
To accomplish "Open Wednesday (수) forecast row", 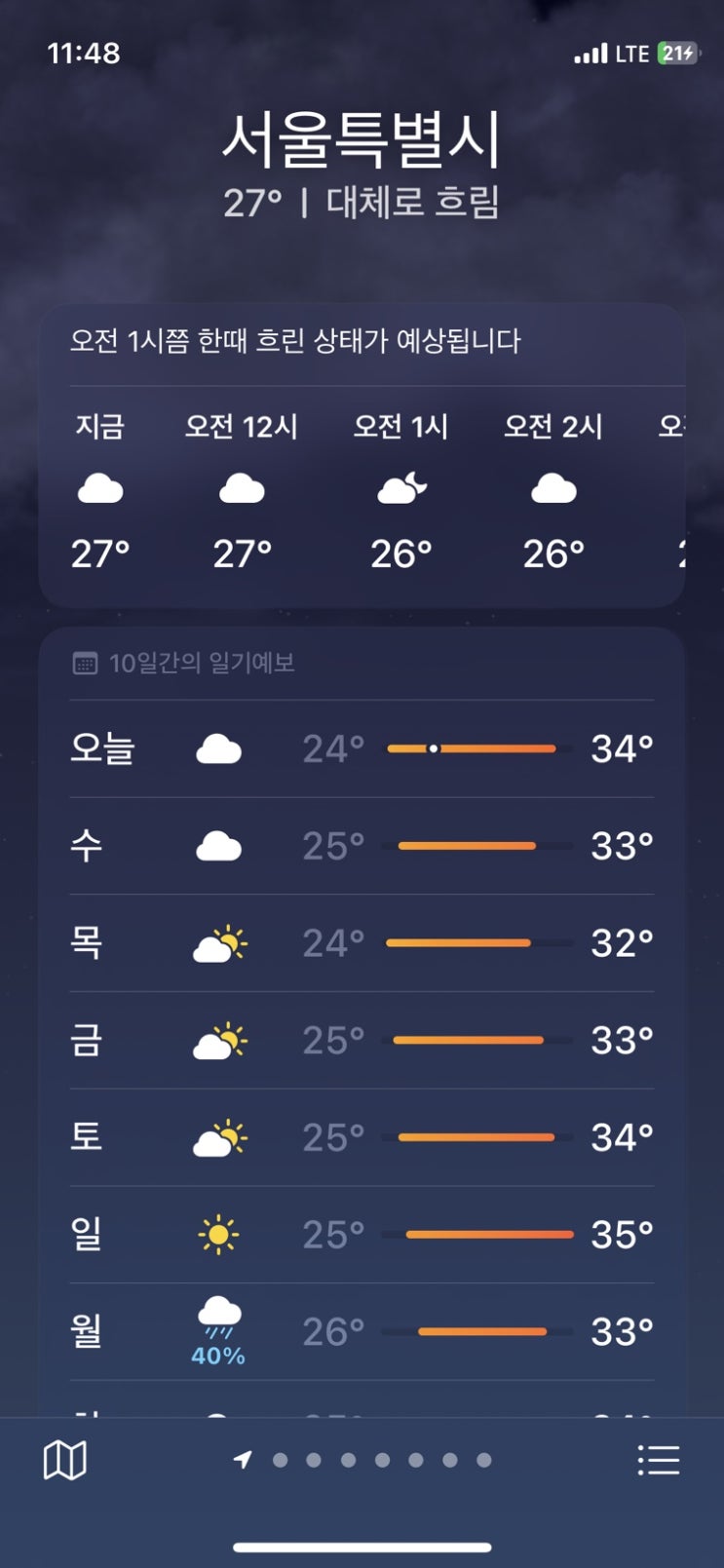I will coord(362,846).
